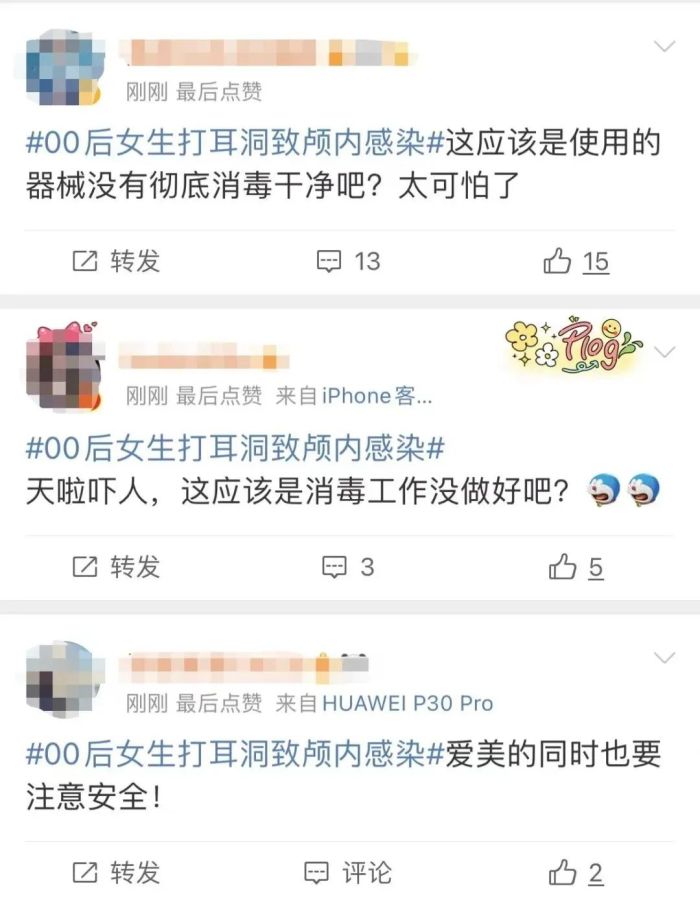Repost the 爱美的同时也要注意安全 post
Image resolution: width=700 pixels, height=897 pixels.
pos(117,872)
